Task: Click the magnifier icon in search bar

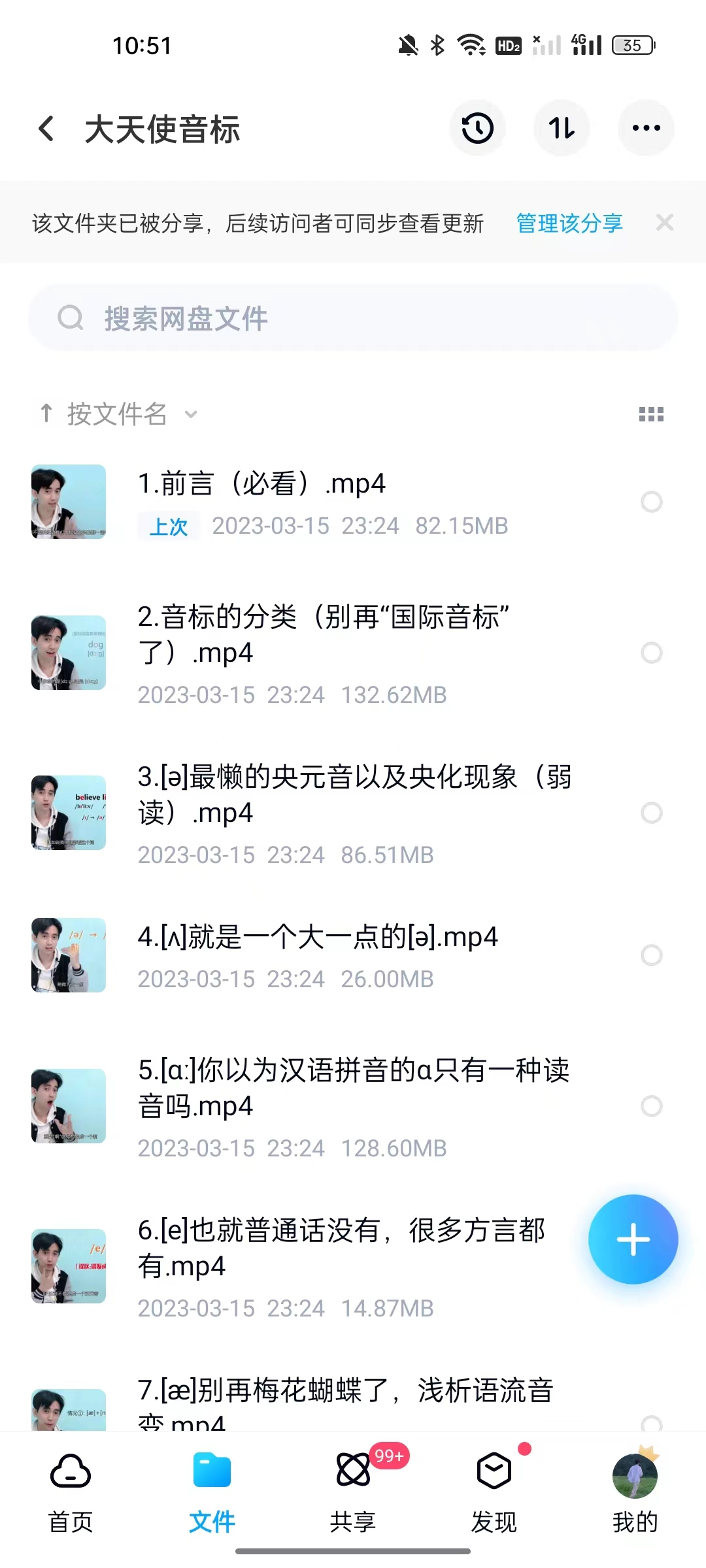Action: [x=71, y=318]
